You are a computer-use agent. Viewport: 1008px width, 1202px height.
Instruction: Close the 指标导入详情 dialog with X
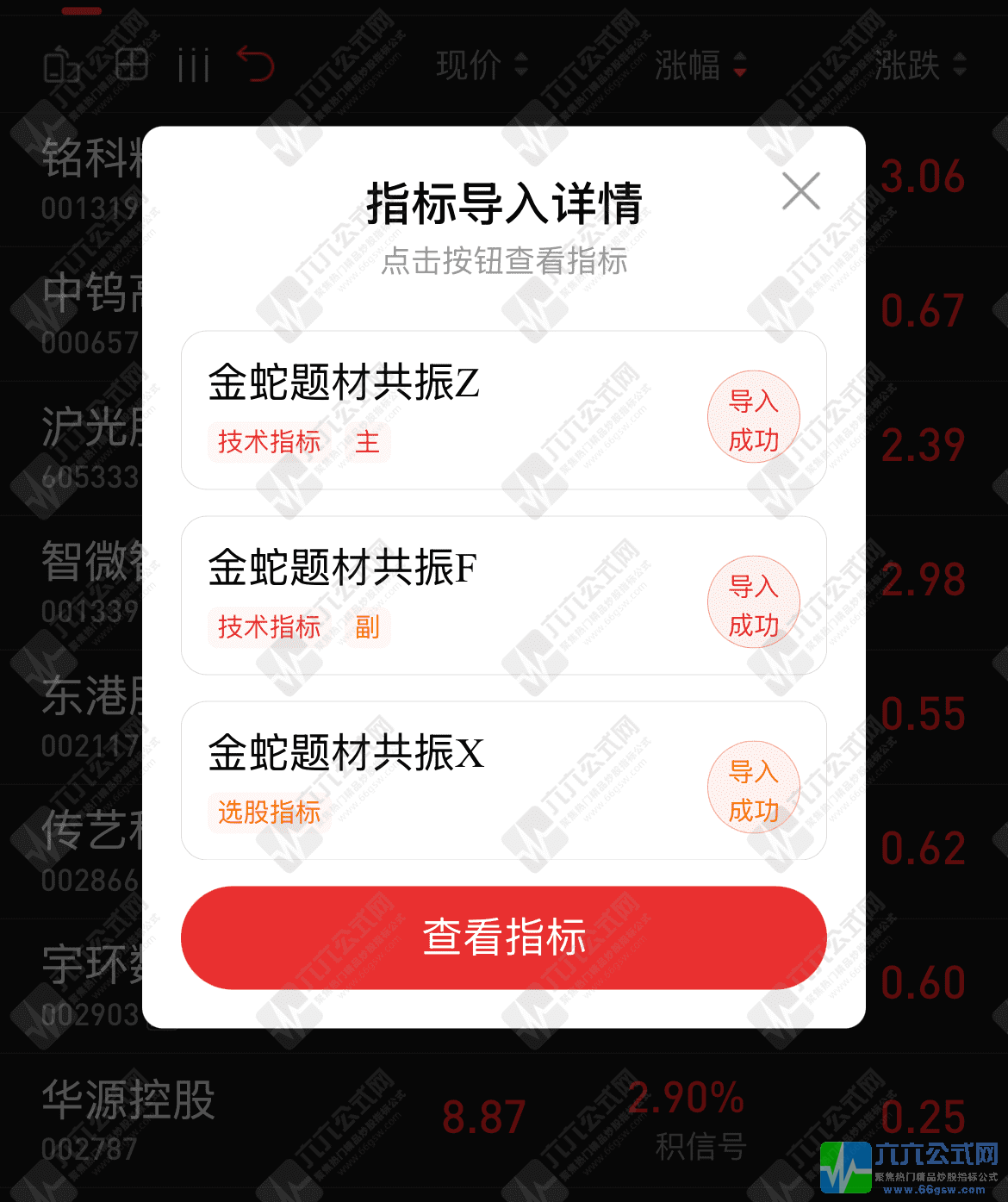(801, 191)
